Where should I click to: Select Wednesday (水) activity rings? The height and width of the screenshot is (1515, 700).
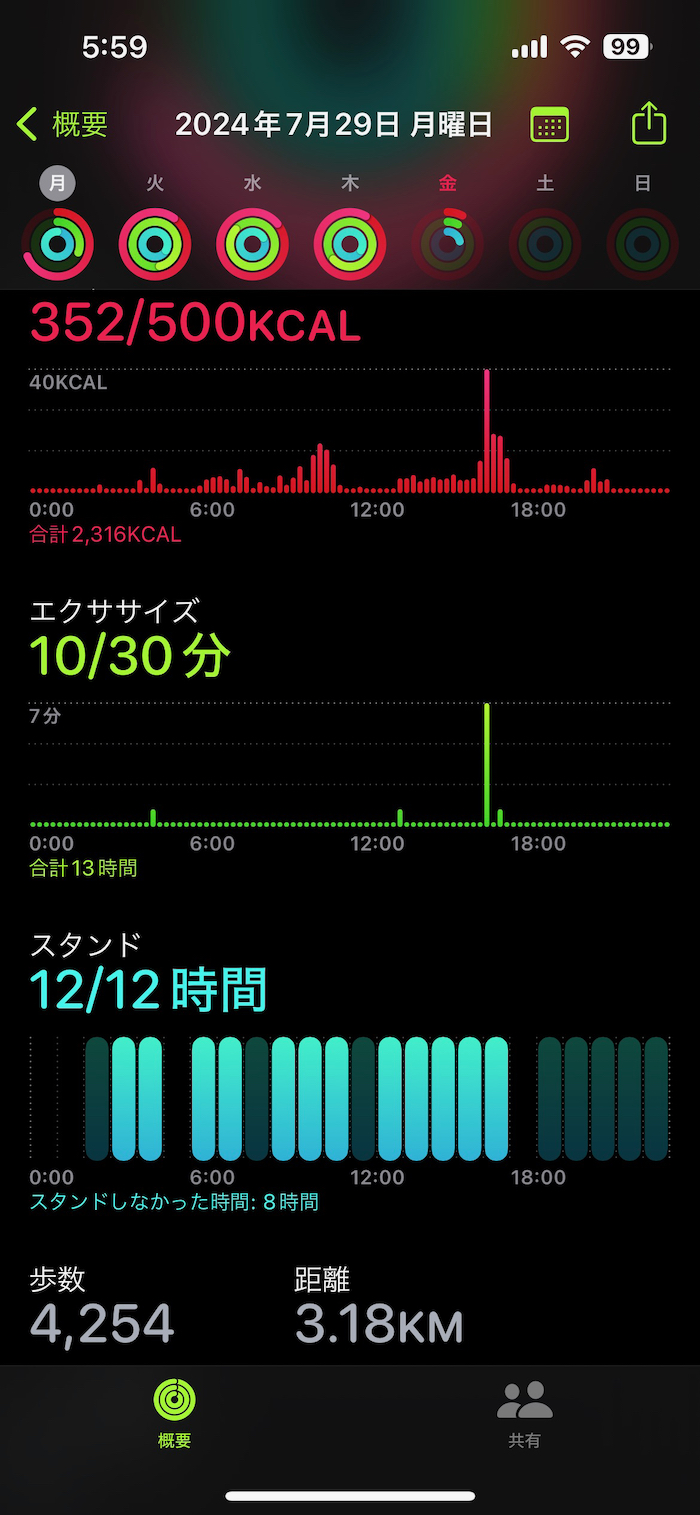pyautogui.click(x=252, y=243)
